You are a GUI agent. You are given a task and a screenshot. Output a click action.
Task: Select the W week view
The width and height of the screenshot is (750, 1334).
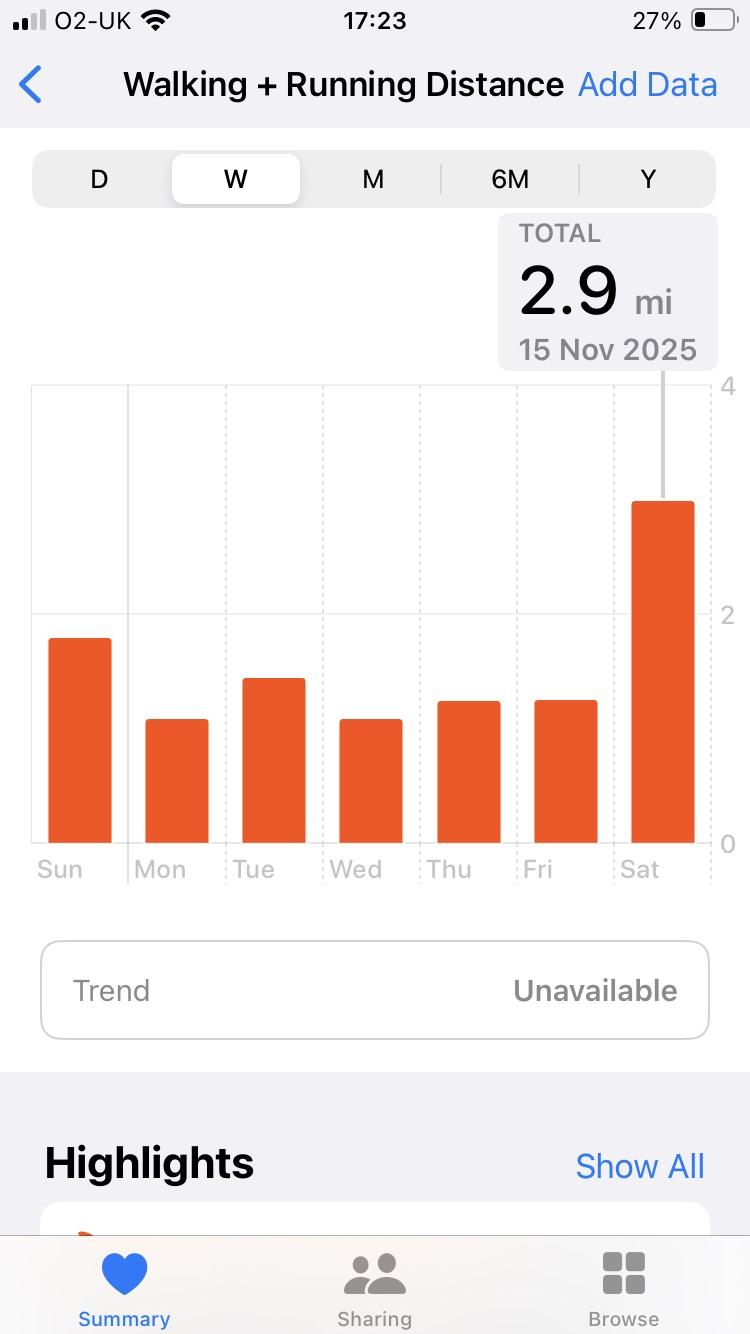point(236,180)
